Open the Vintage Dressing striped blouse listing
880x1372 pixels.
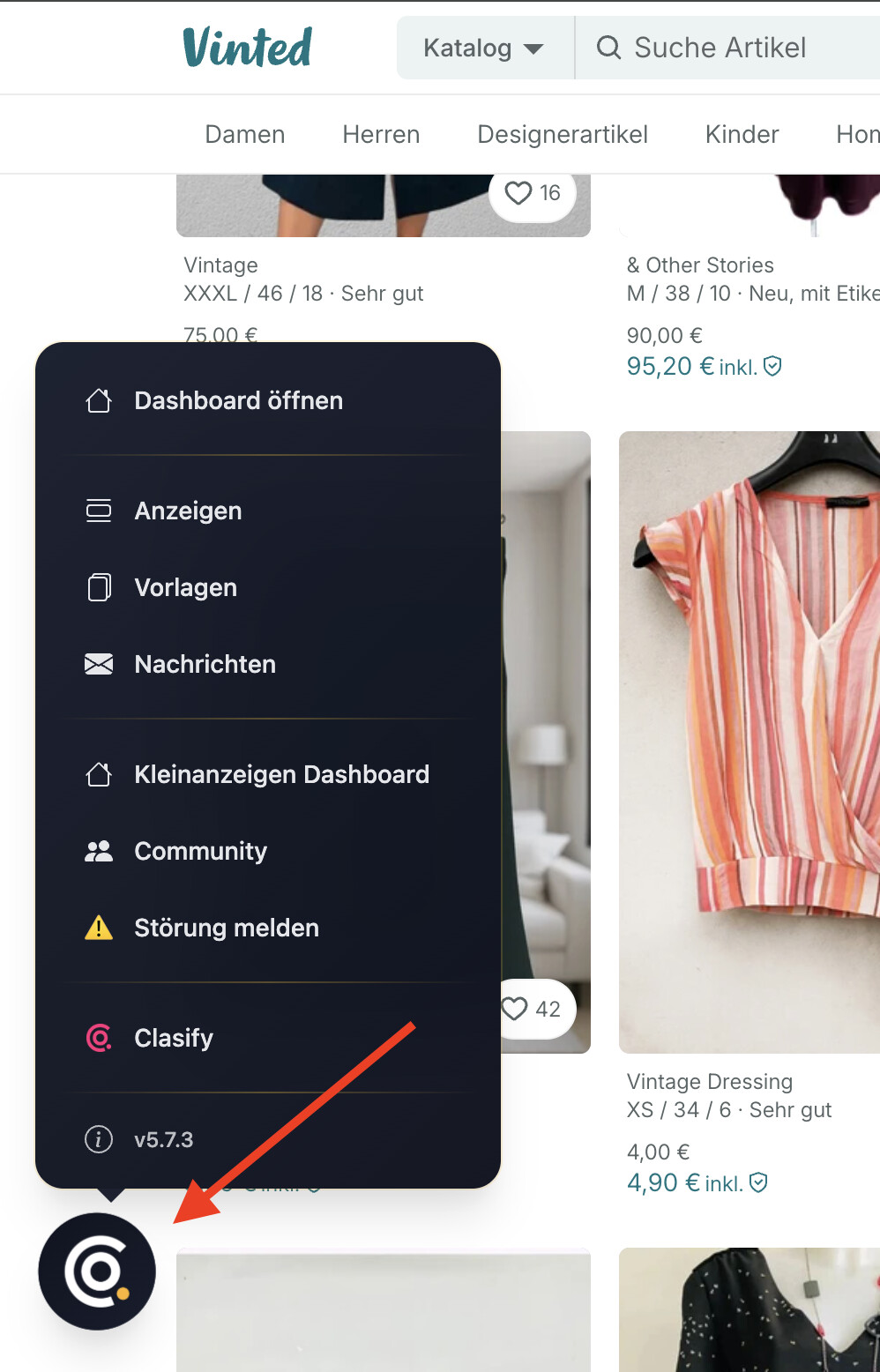749,741
